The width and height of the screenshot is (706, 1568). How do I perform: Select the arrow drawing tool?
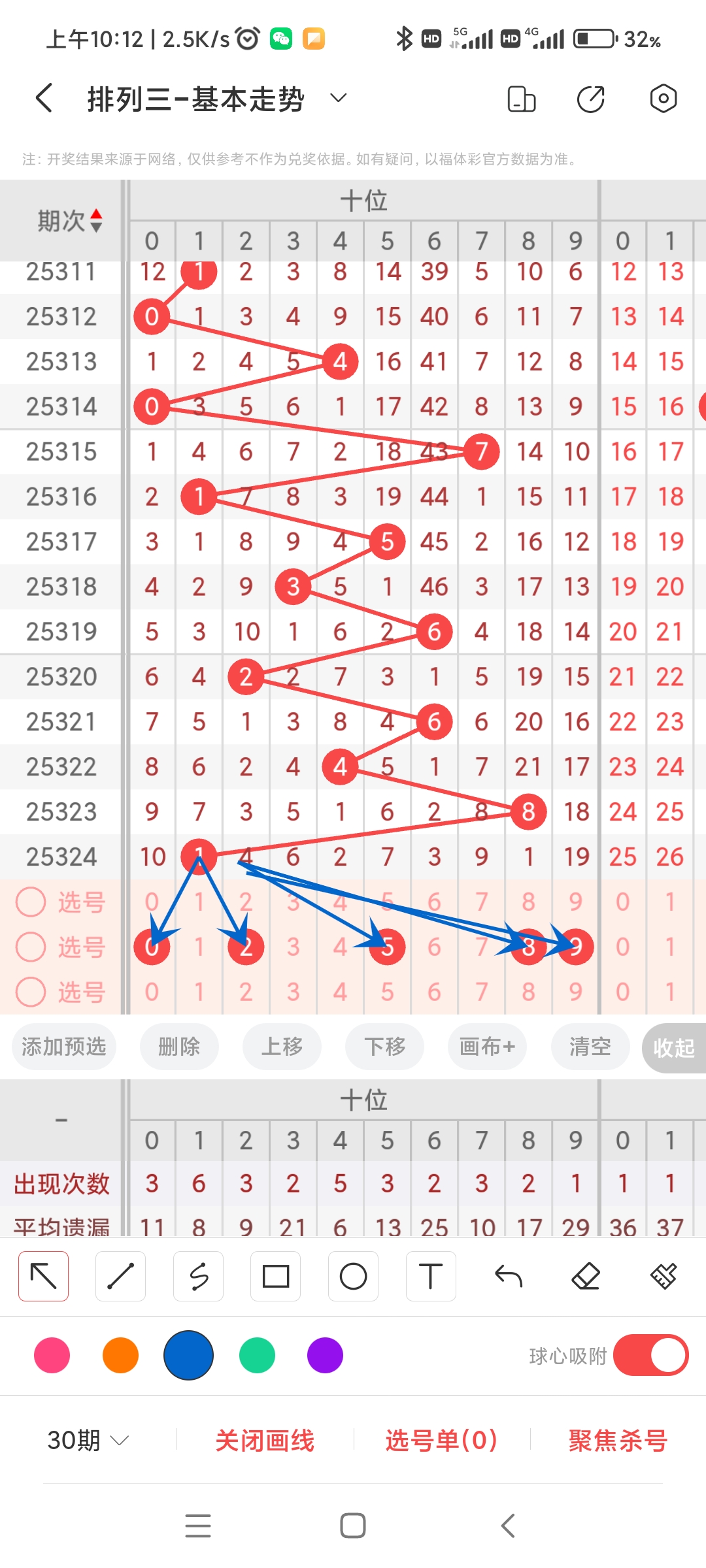[42, 1275]
